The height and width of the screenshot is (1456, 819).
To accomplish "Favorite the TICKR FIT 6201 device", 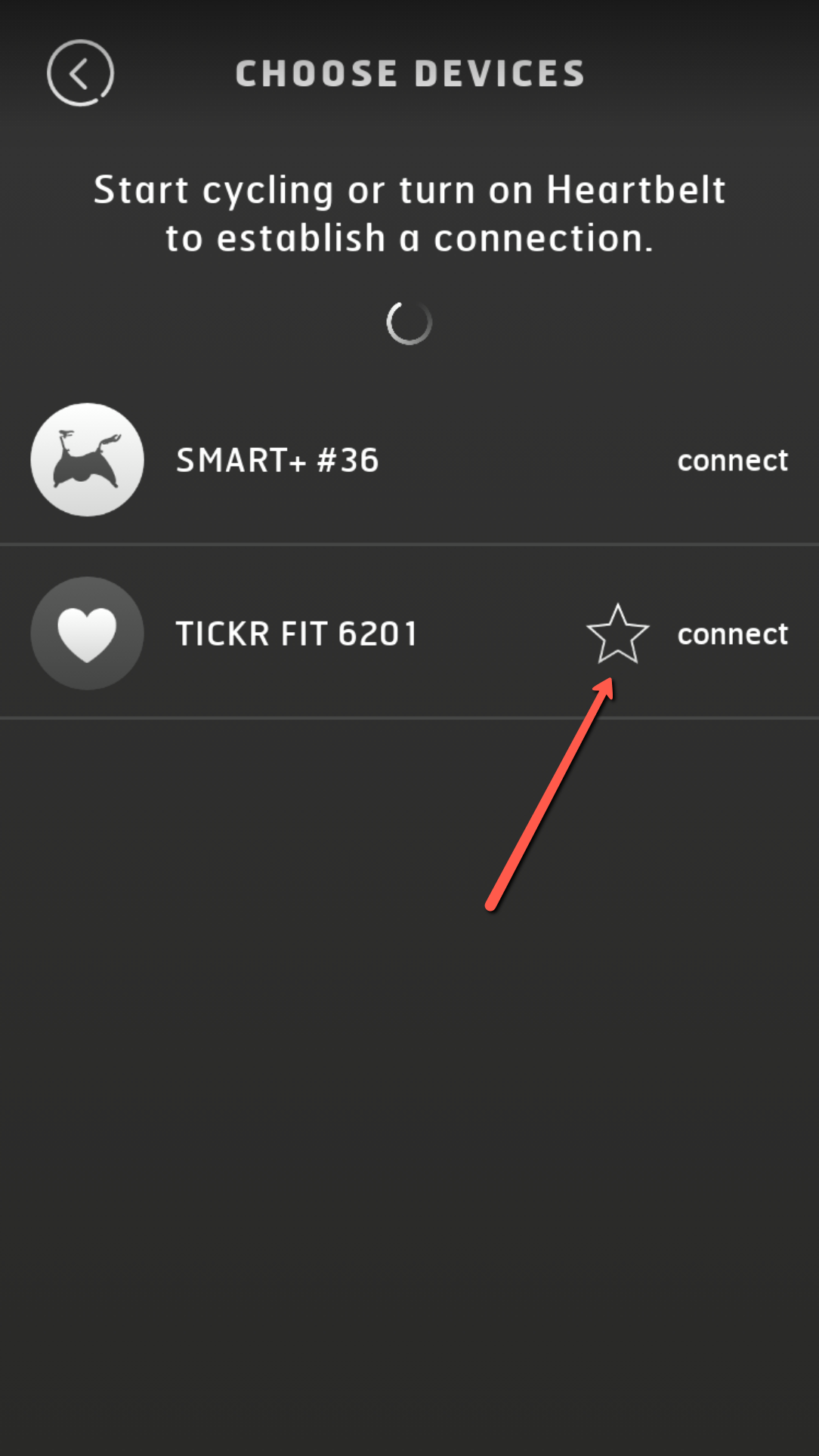I will tap(617, 634).
